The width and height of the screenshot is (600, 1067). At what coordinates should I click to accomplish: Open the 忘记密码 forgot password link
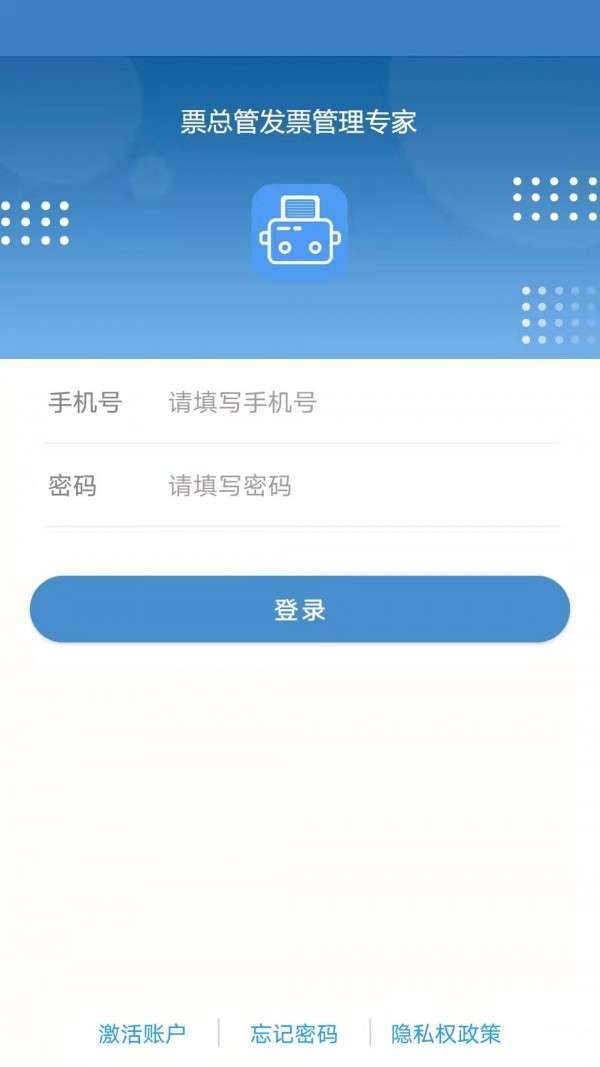coord(294,1033)
